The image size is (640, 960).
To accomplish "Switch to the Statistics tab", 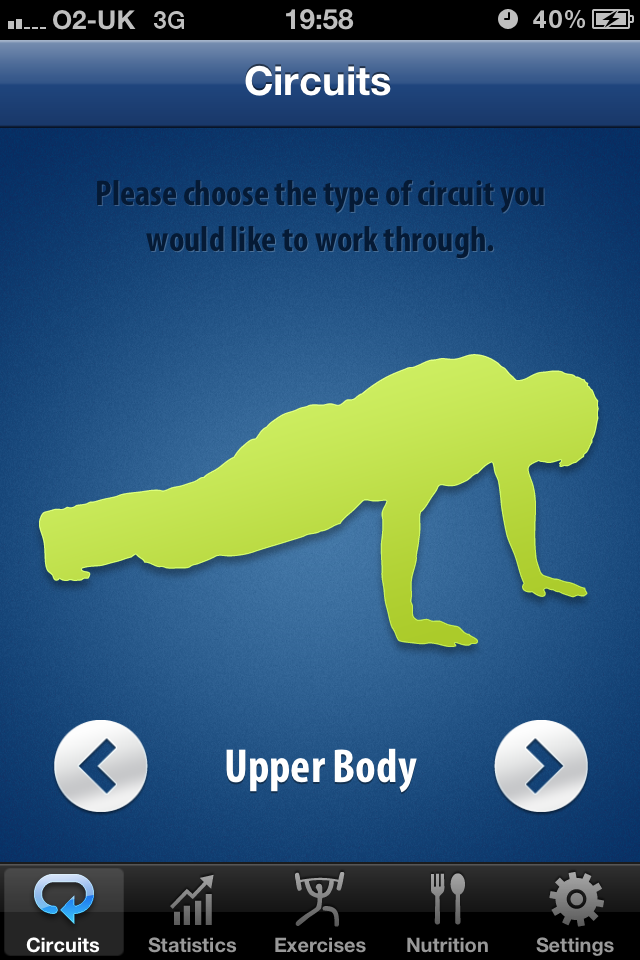I will click(192, 912).
